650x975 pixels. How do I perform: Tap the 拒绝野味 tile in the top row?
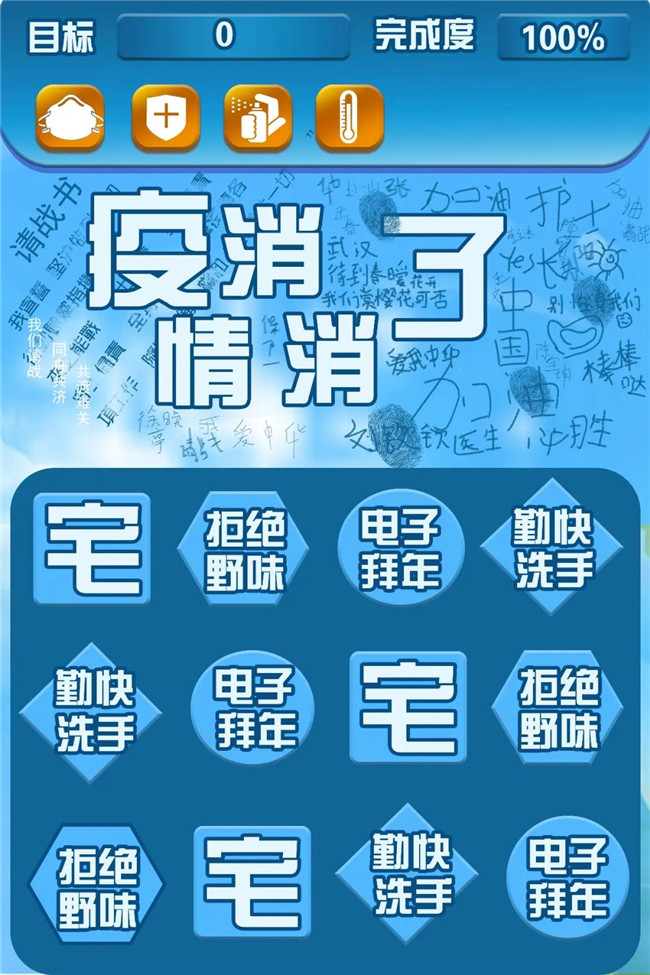point(245,550)
